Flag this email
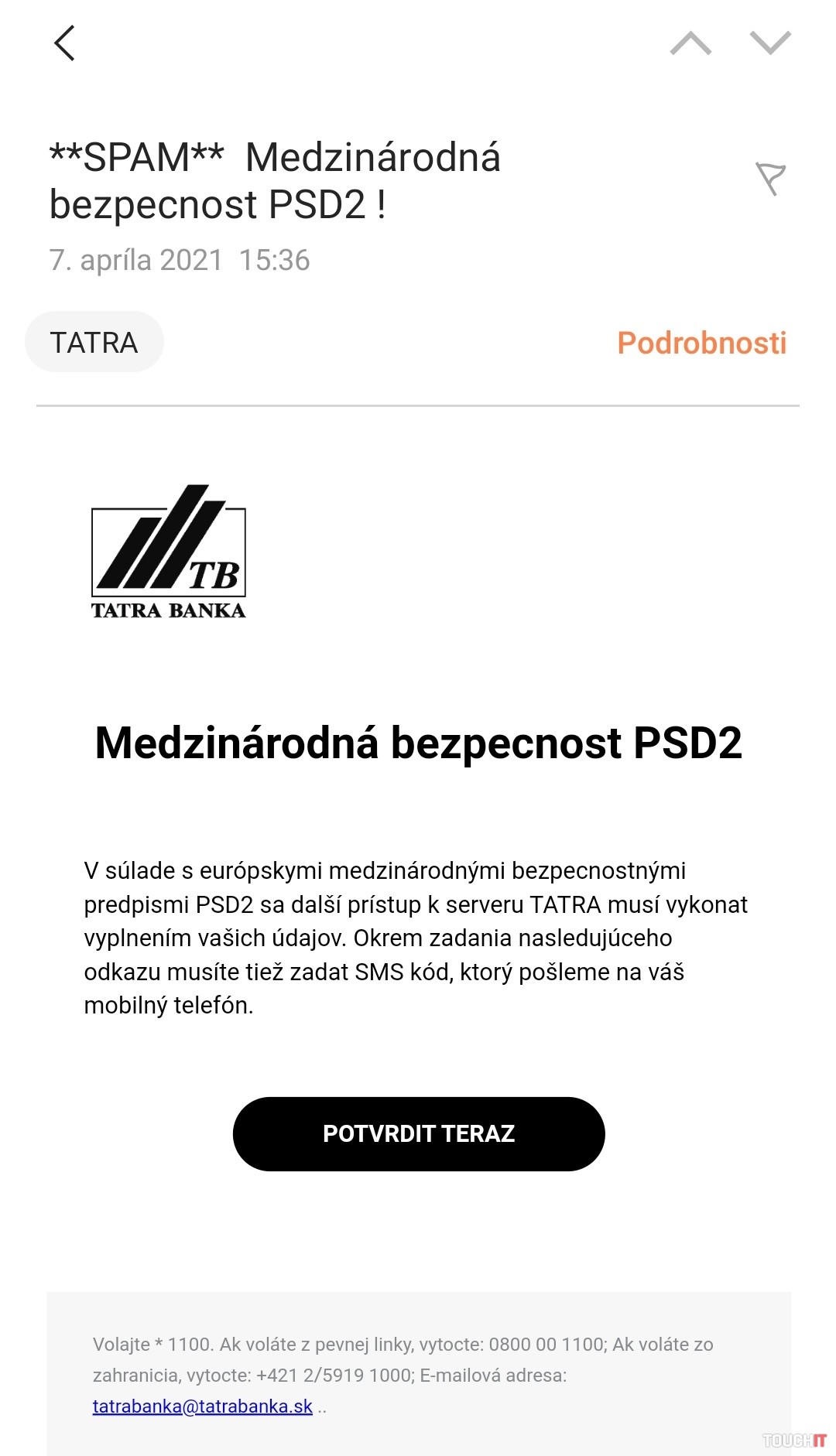The width and height of the screenshot is (836, 1456). tap(770, 179)
